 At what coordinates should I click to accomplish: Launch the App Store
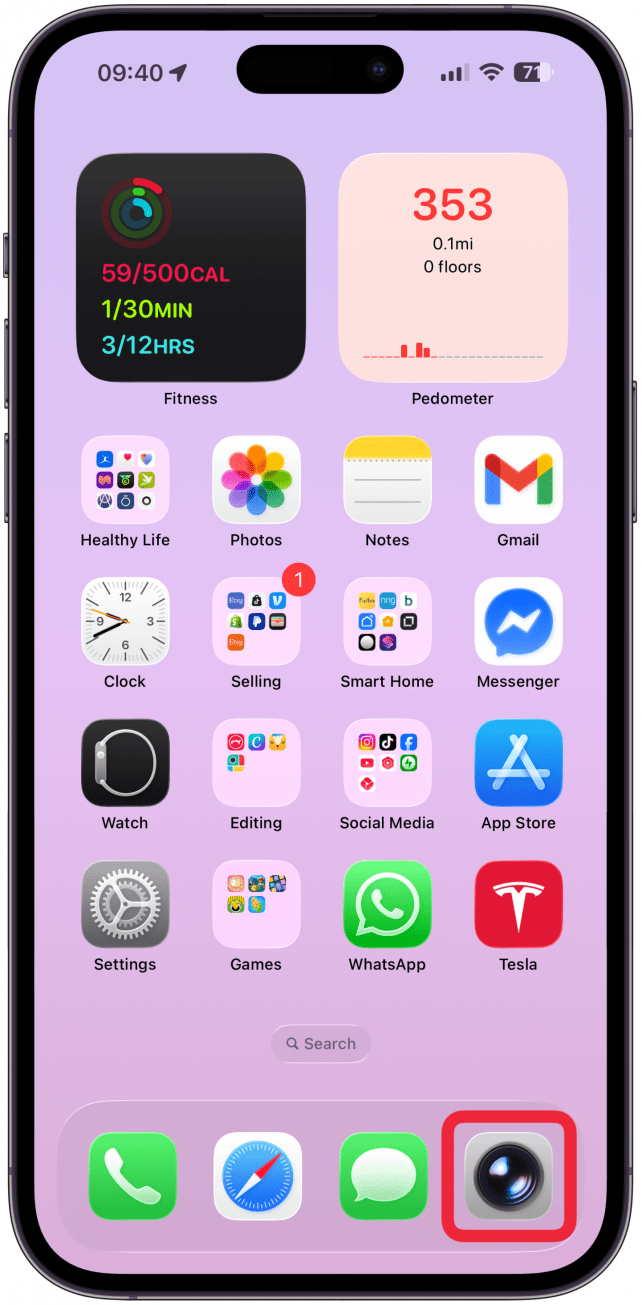[x=518, y=762]
